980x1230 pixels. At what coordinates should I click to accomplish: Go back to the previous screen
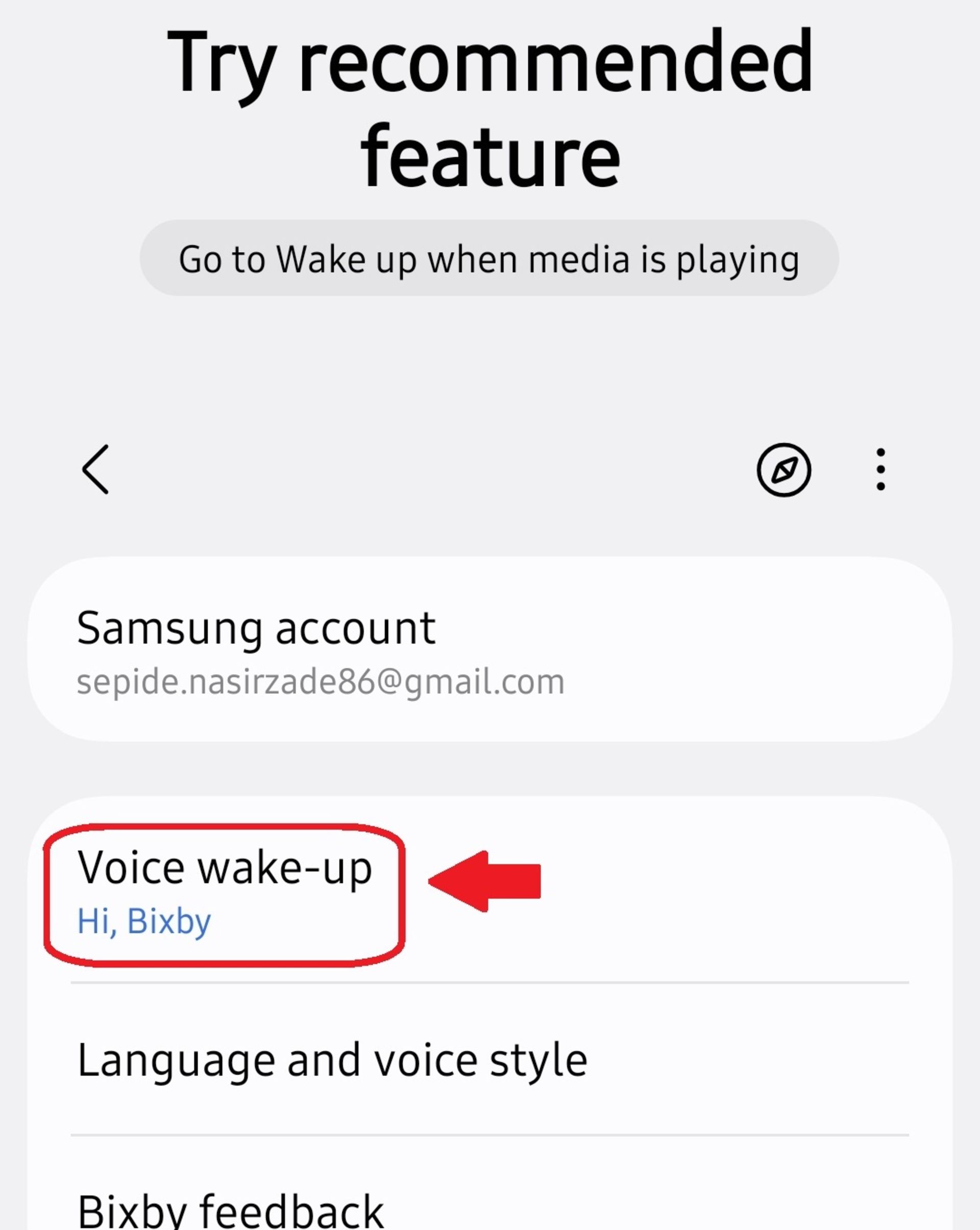pos(96,470)
